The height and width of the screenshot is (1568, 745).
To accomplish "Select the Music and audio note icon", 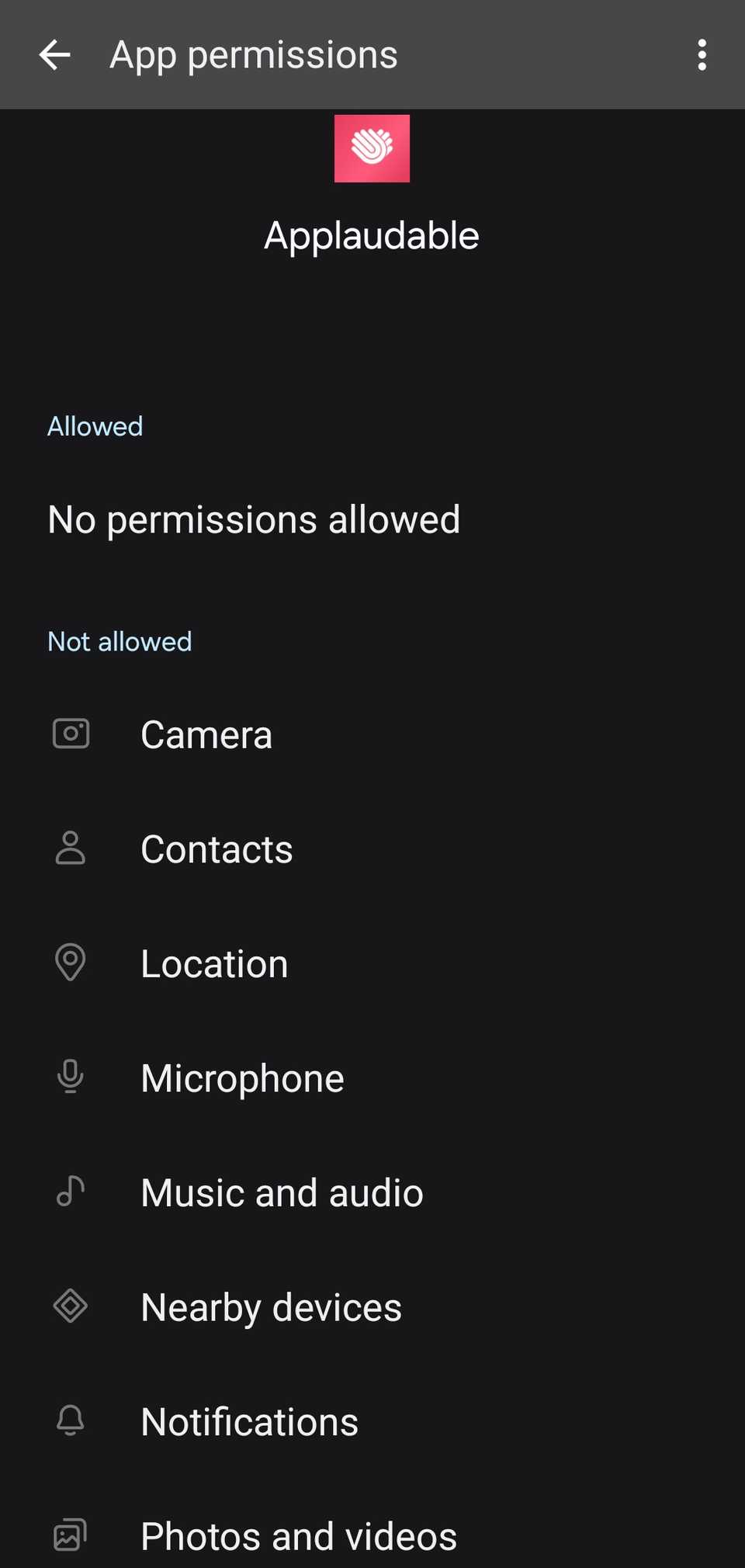I will (x=70, y=1192).
